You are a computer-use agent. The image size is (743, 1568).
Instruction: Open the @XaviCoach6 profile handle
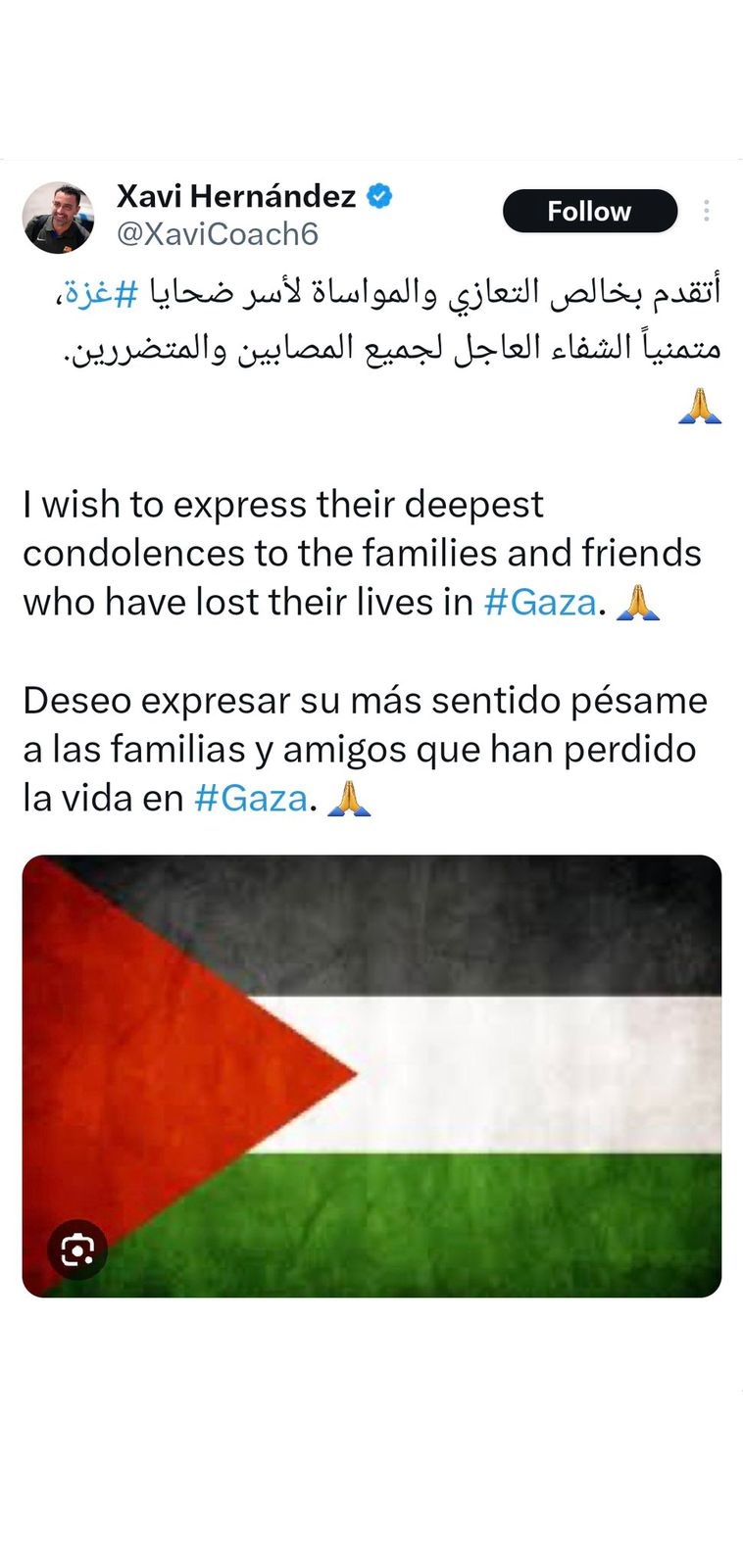click(218, 234)
